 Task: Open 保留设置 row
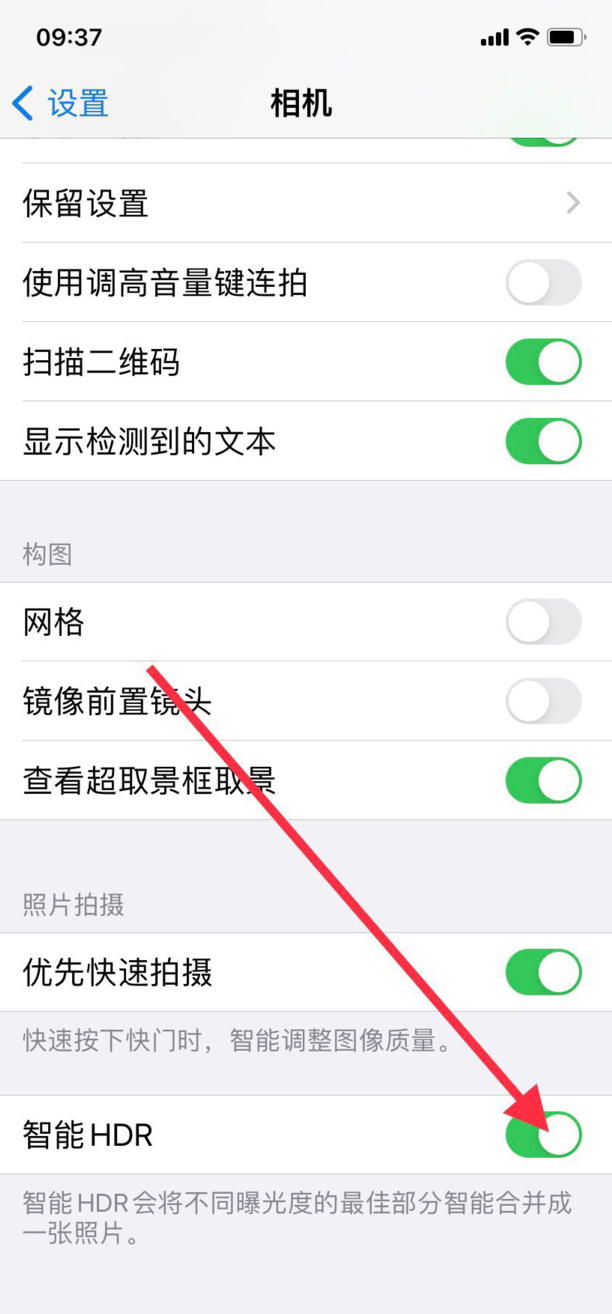tap(306, 203)
